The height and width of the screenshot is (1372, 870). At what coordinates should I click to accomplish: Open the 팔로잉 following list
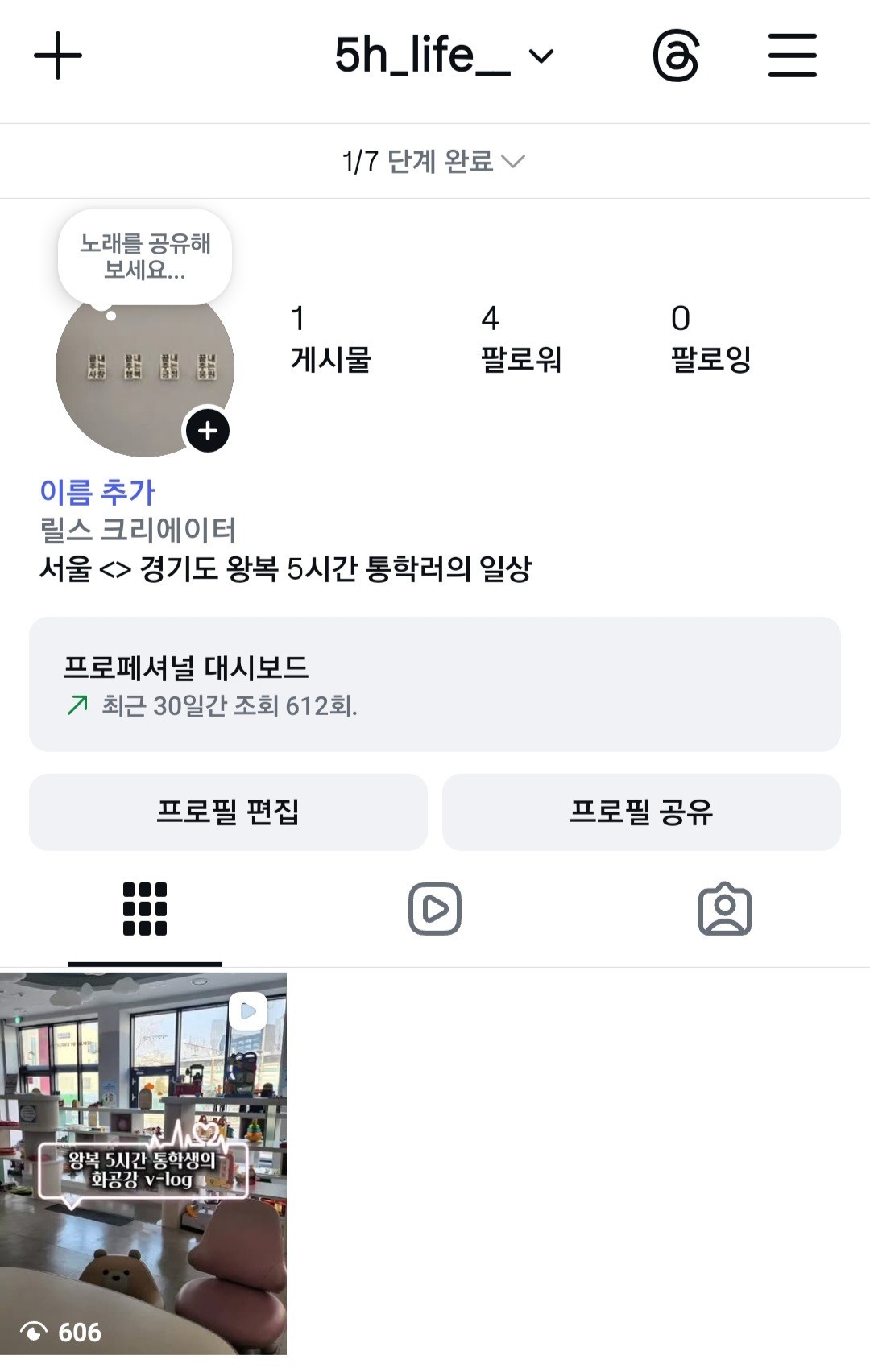pos(710,339)
